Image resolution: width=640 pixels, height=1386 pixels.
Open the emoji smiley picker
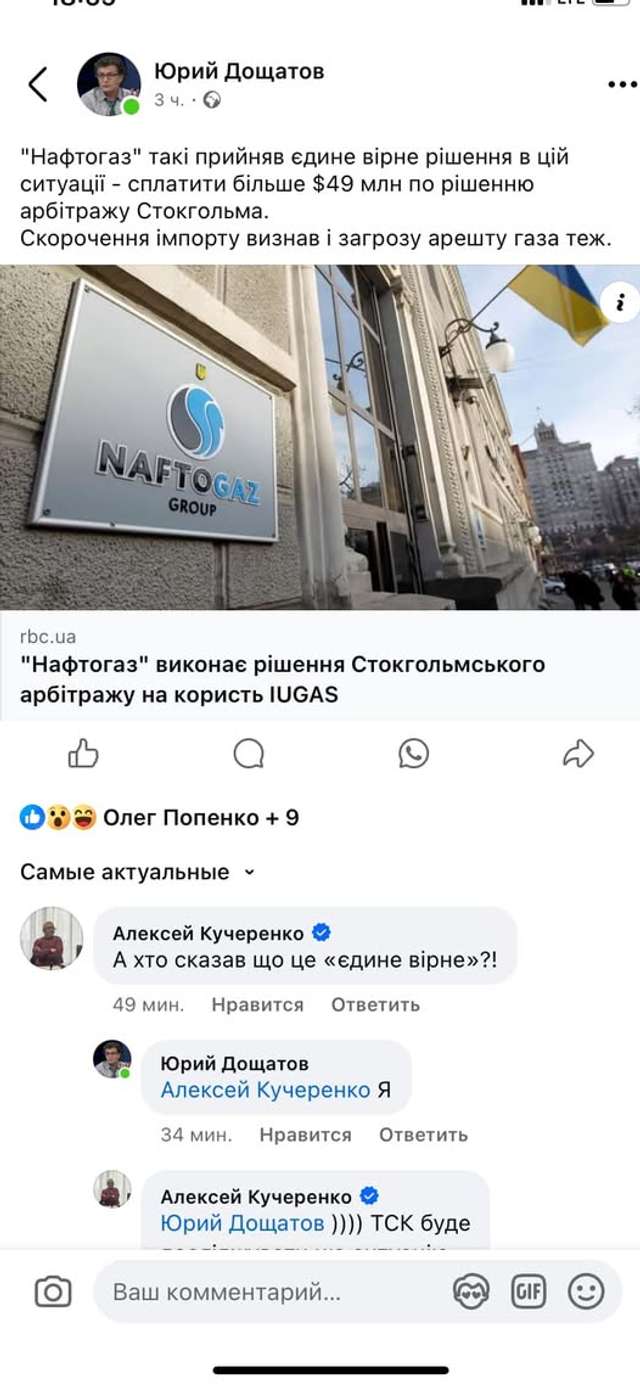pos(586,1292)
